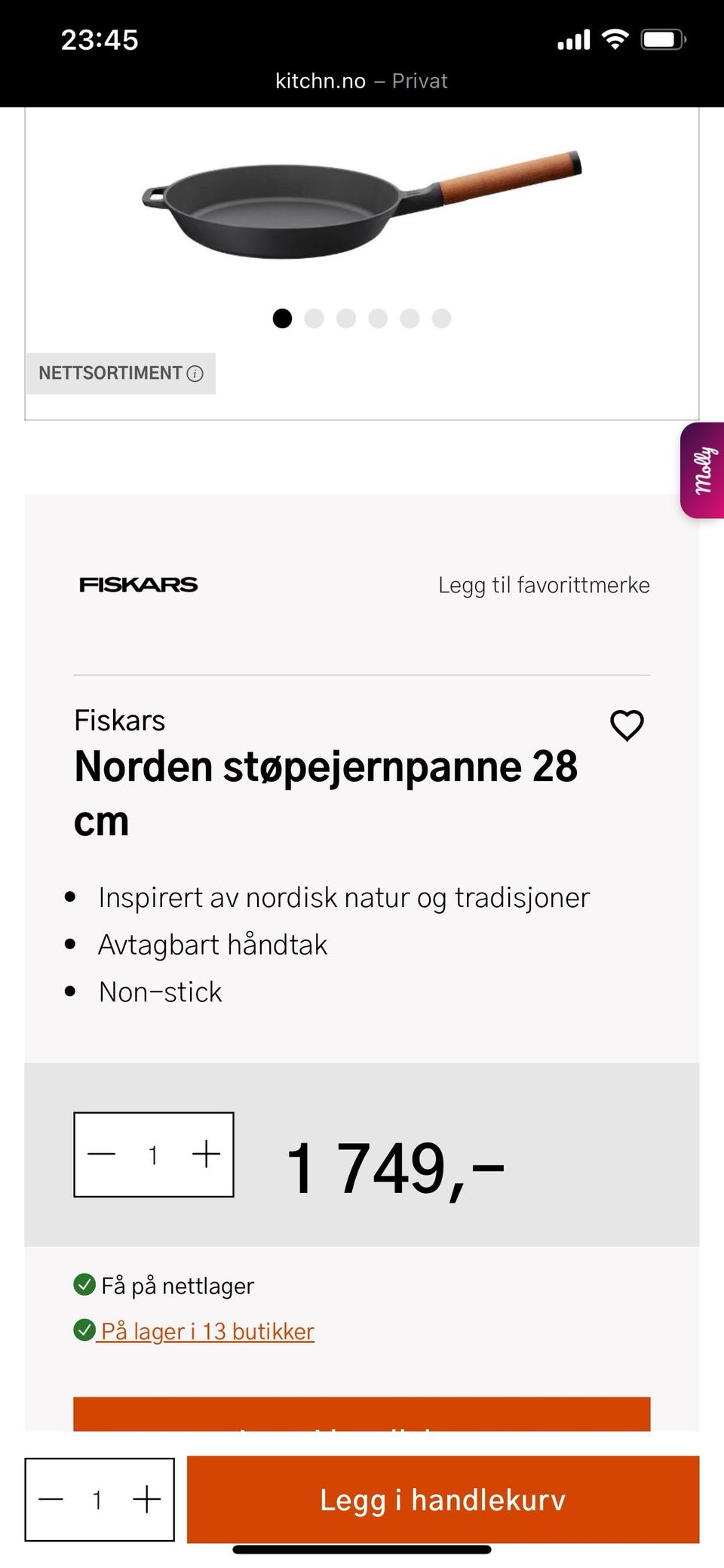
Task: Tap the plus in the bottom quantity bar
Action: click(x=146, y=1499)
